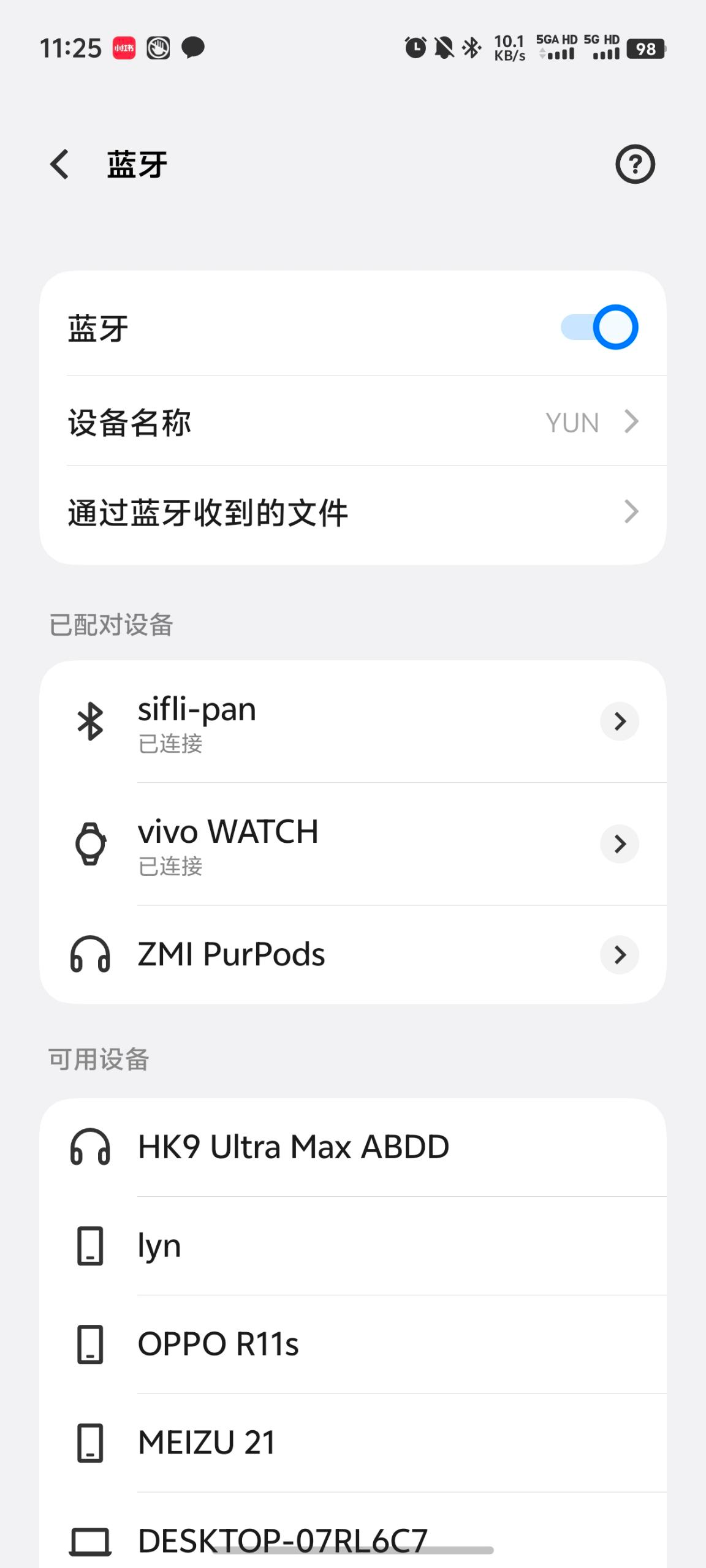This screenshot has width=706, height=1568.
Task: Open 设备名称 to rename YUN
Action: click(x=353, y=421)
